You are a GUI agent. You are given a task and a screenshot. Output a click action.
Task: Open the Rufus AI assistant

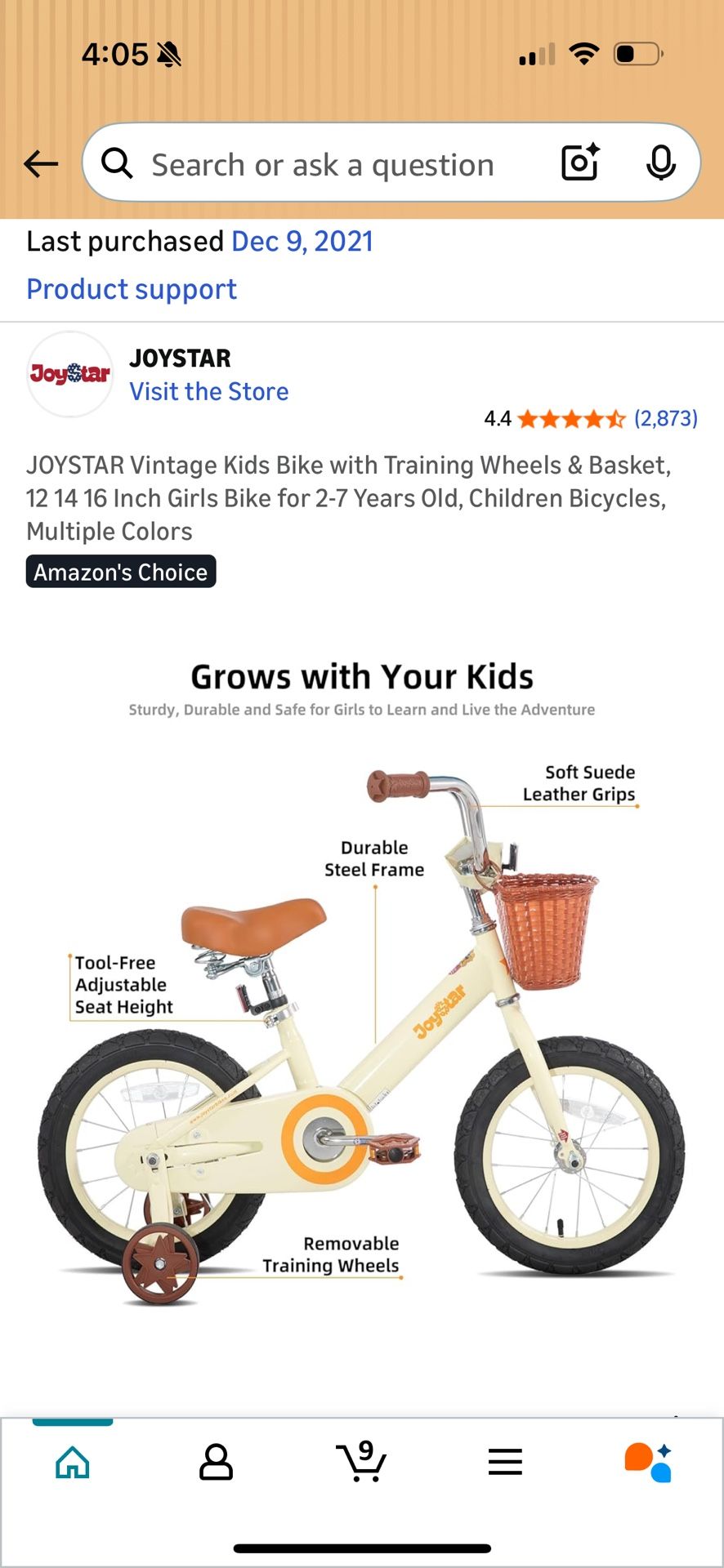649,1462
